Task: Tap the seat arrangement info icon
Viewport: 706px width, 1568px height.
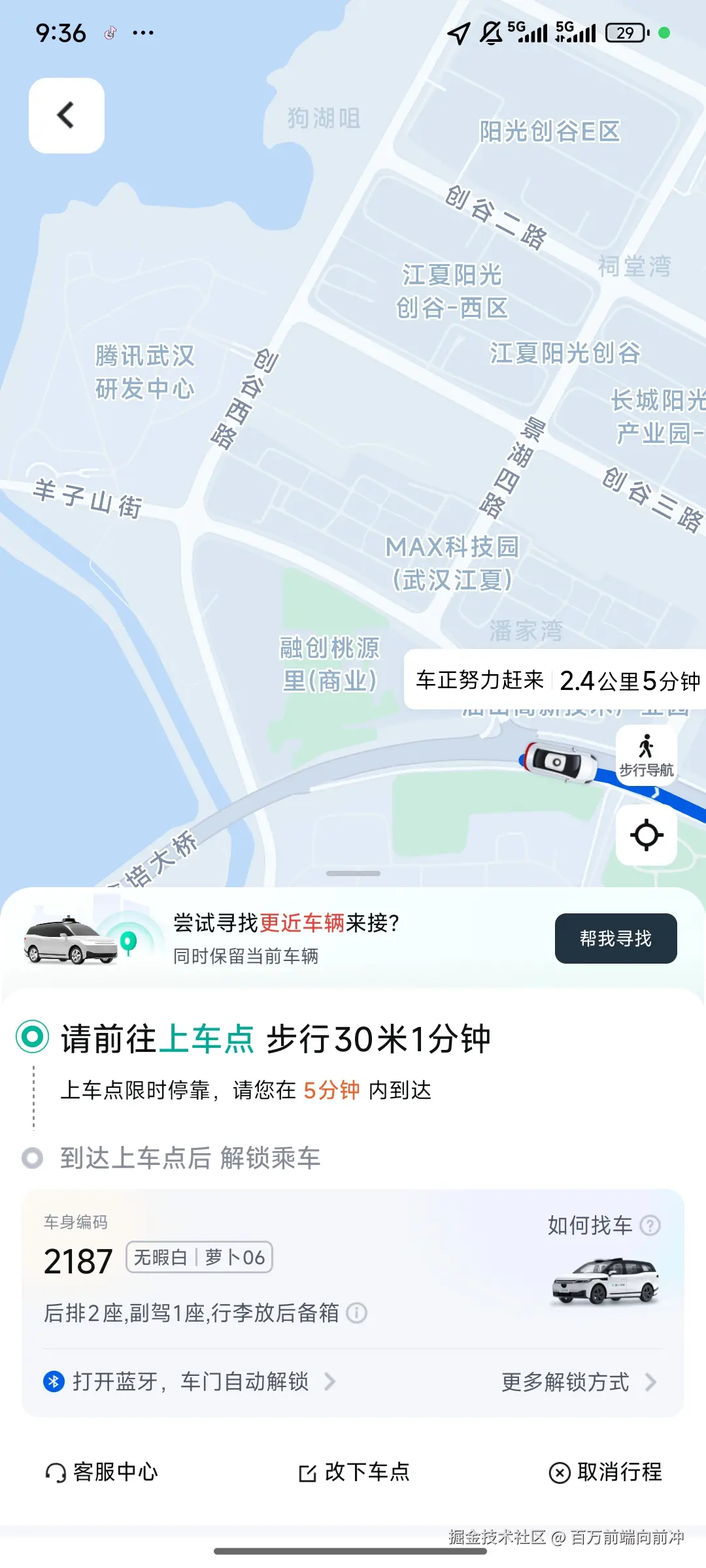Action: [356, 1314]
